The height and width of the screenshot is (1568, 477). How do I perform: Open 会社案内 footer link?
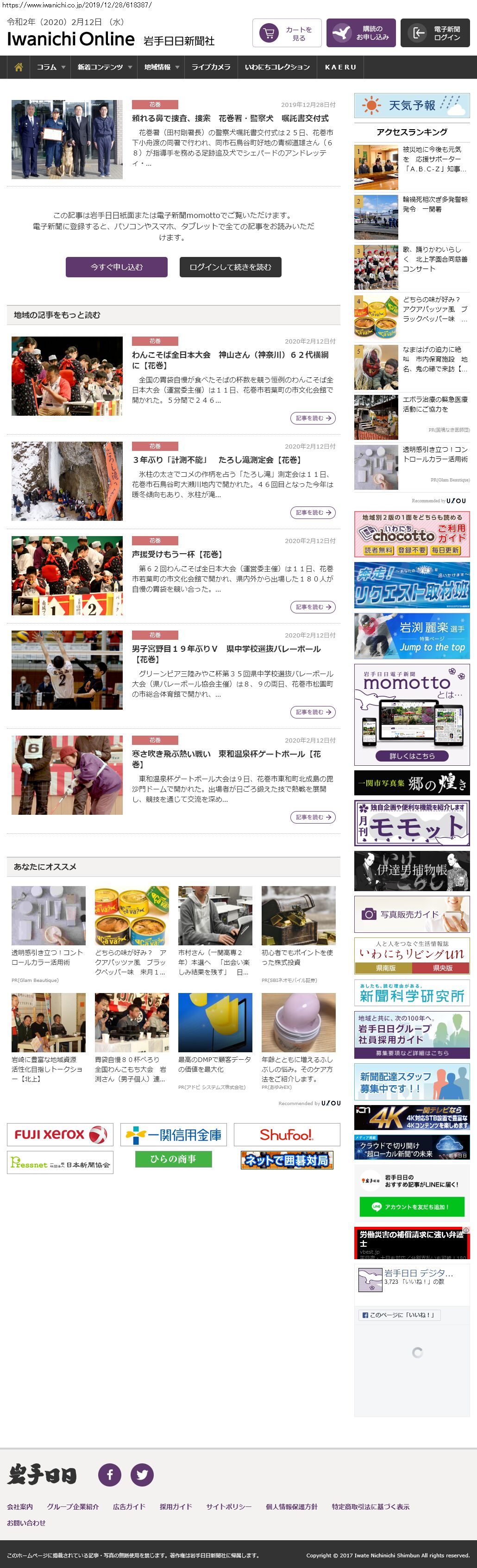[20, 1506]
